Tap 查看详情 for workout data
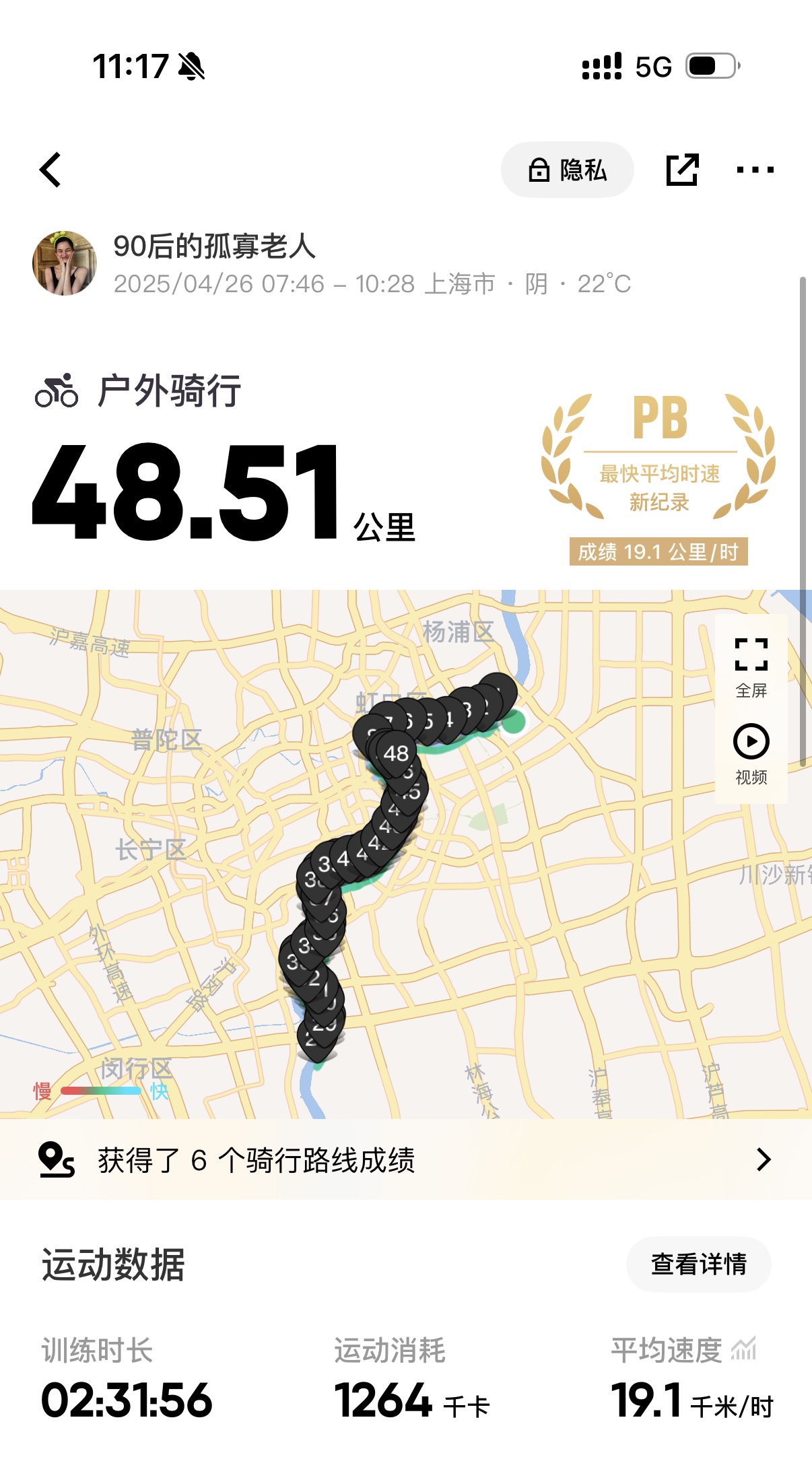The width and height of the screenshot is (812, 1457). point(699,1264)
